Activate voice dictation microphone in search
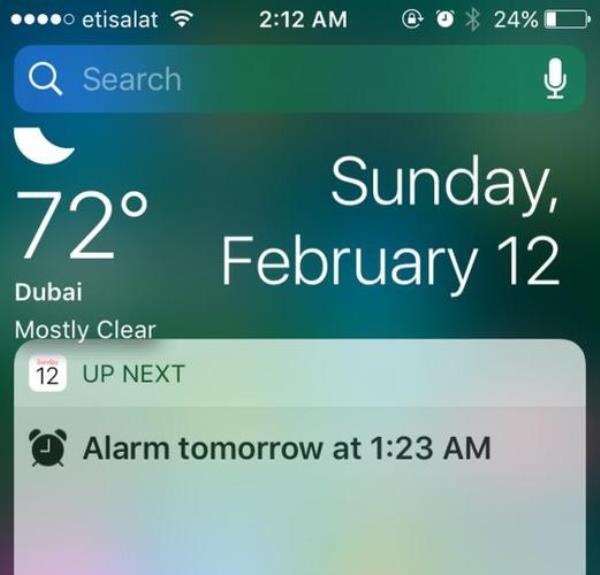 coord(555,79)
